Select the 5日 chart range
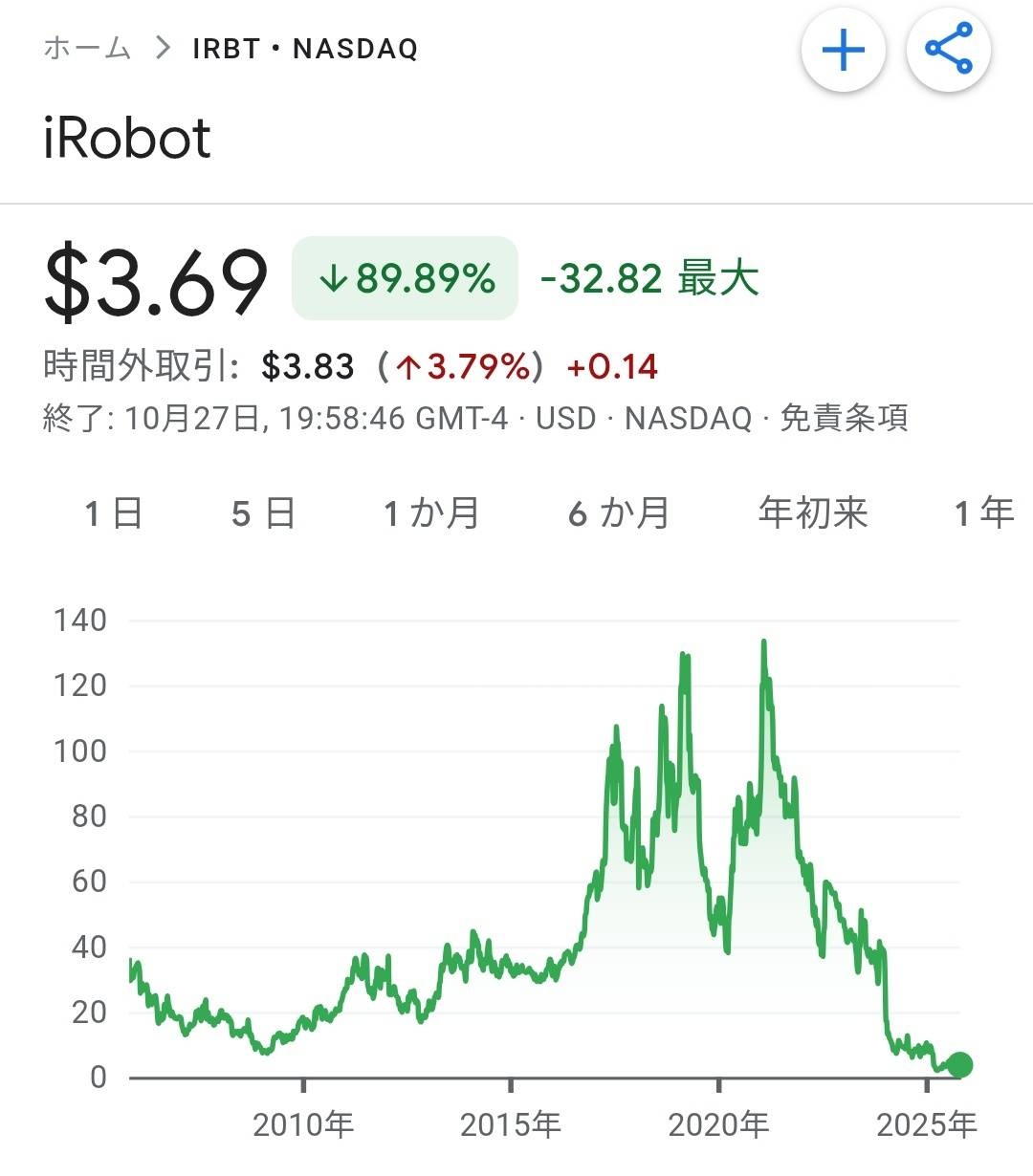This screenshot has width=1033, height=1176. click(x=263, y=513)
